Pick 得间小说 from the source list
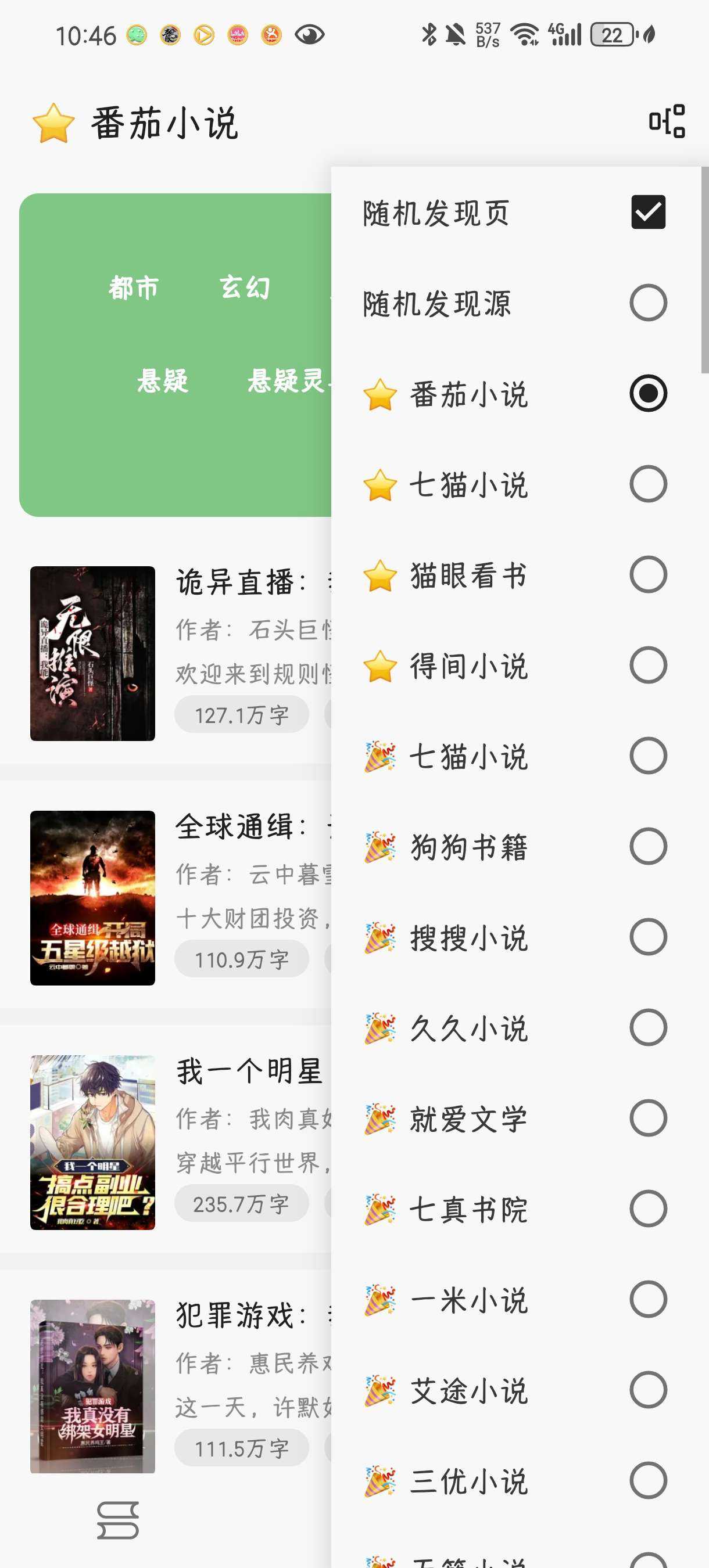 [647, 665]
